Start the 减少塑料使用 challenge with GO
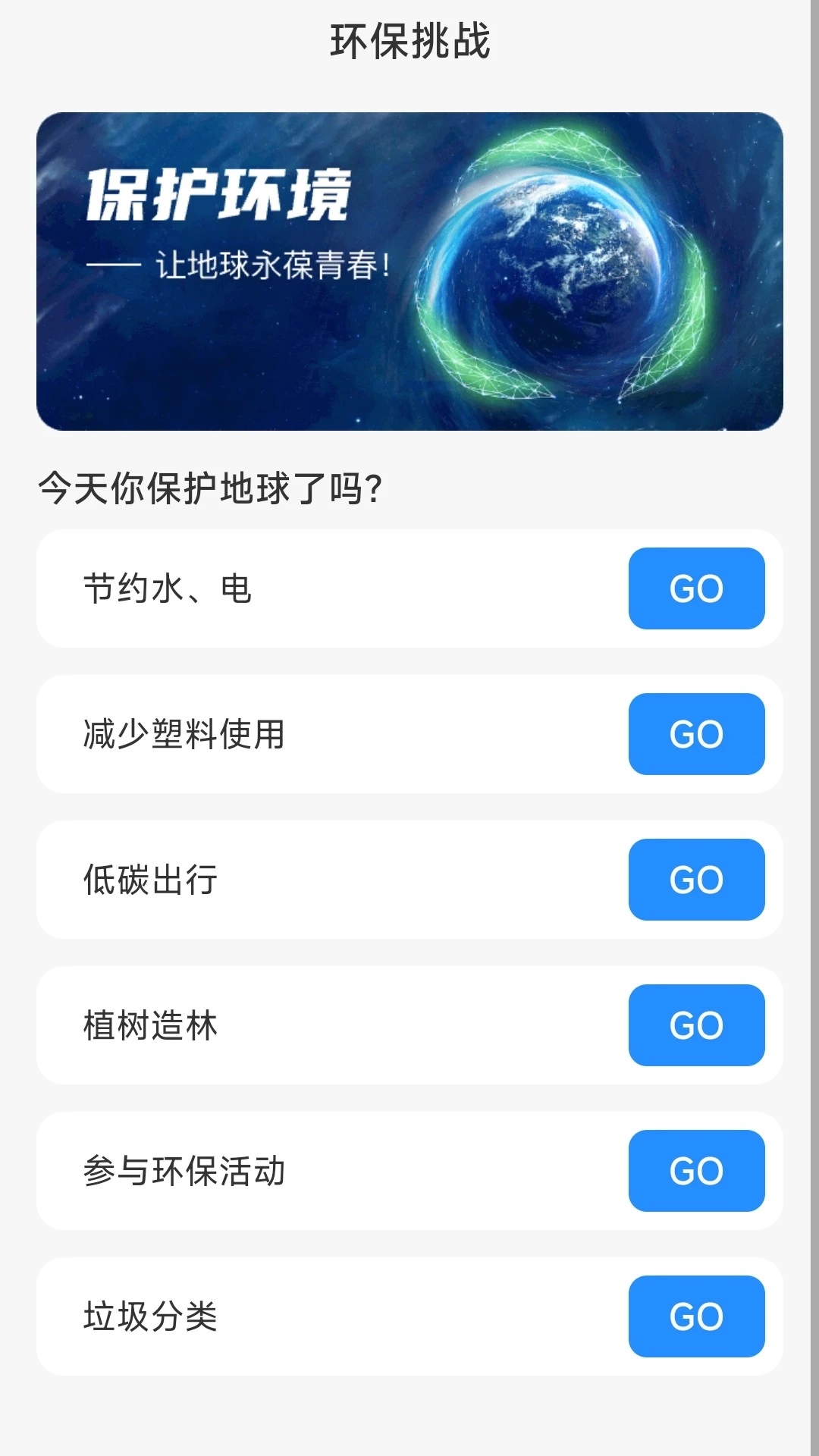This screenshot has width=819, height=1456. click(x=696, y=734)
